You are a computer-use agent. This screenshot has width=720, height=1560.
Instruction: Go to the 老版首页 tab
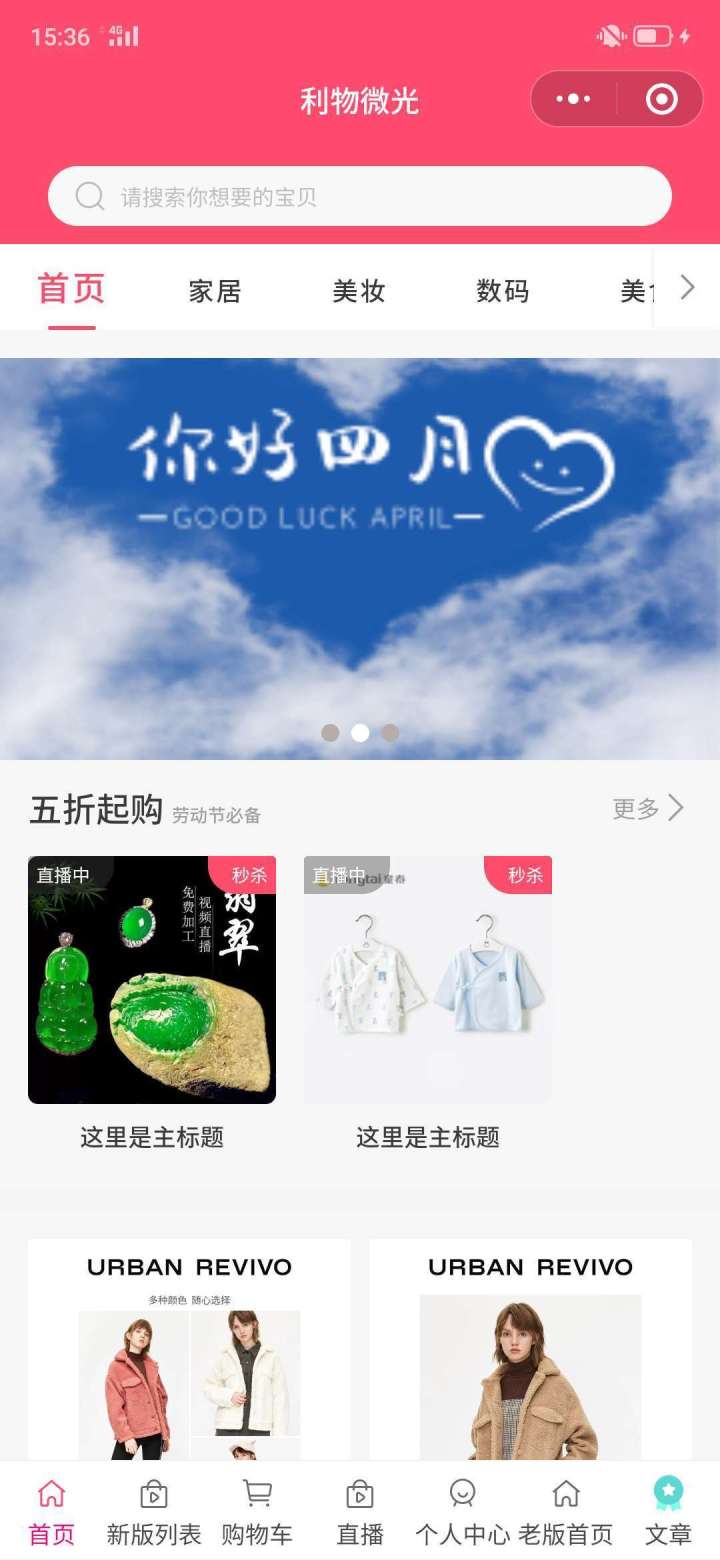pos(566,1512)
